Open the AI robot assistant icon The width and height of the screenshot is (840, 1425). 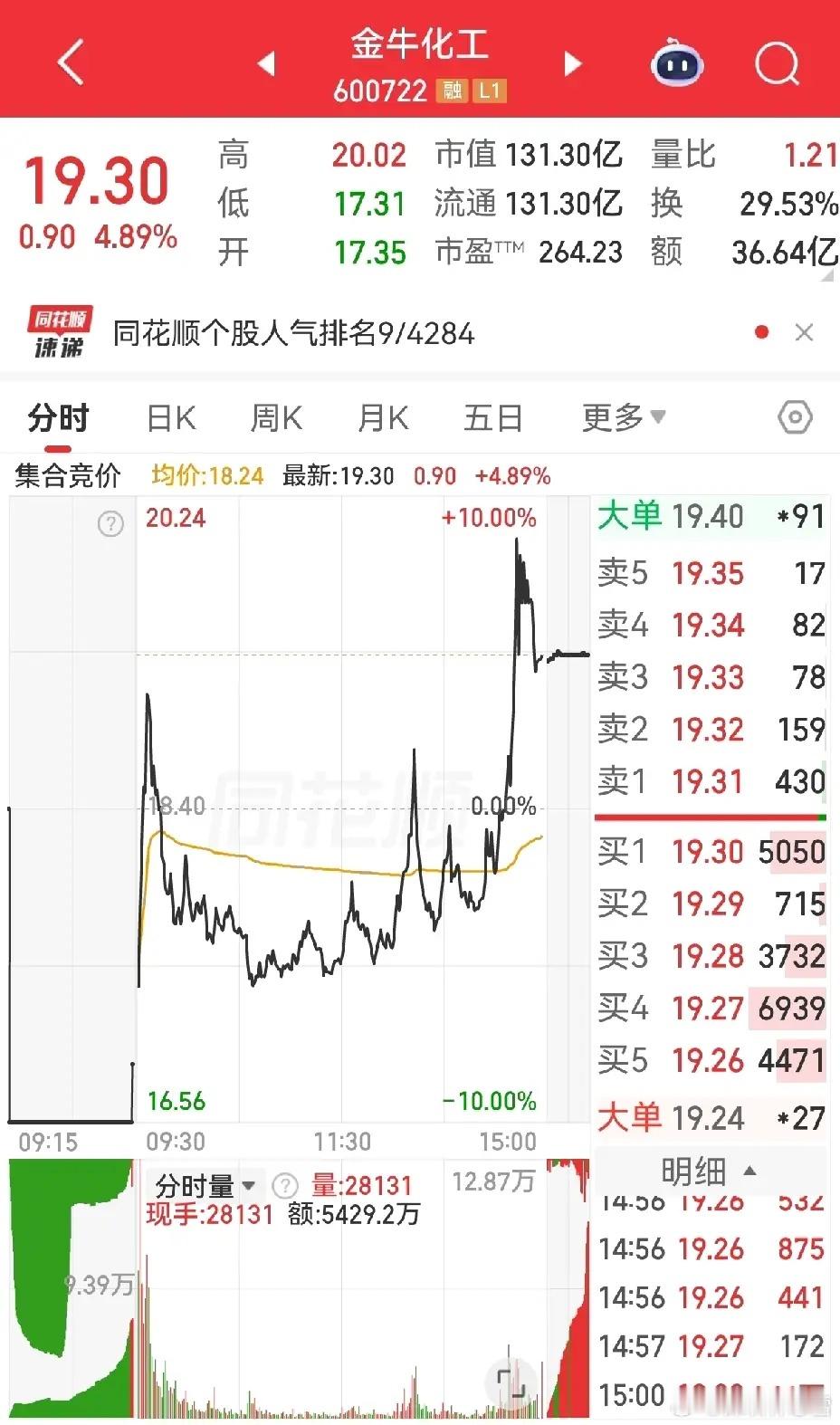click(673, 62)
